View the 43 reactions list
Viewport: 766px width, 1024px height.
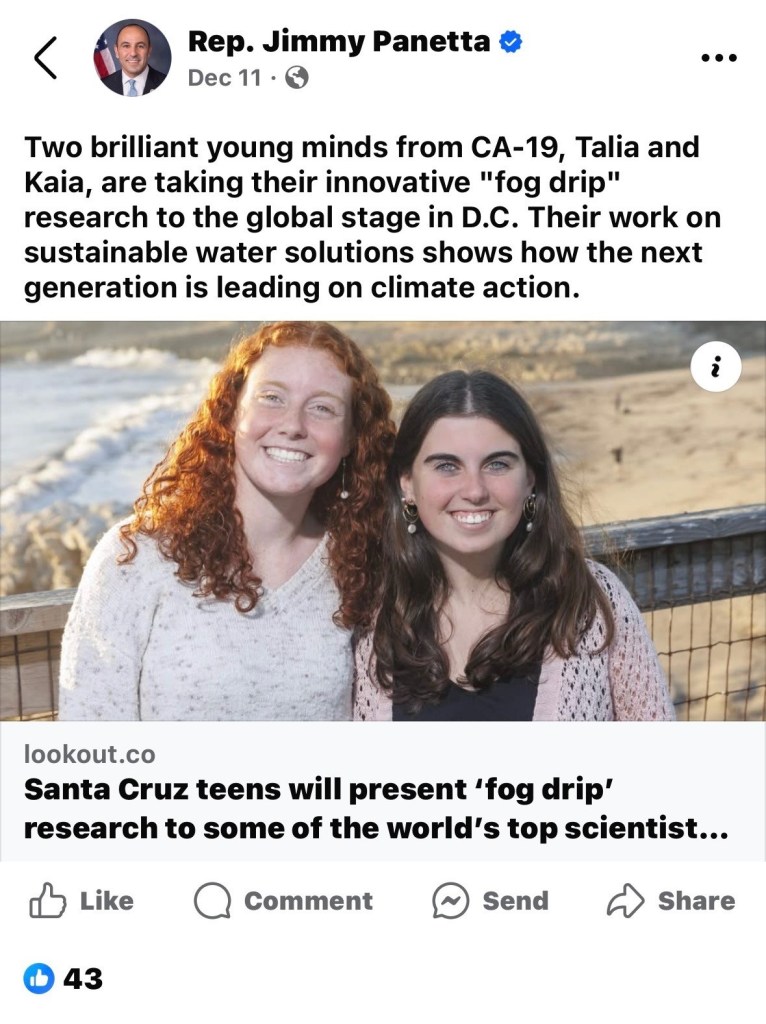64,979
